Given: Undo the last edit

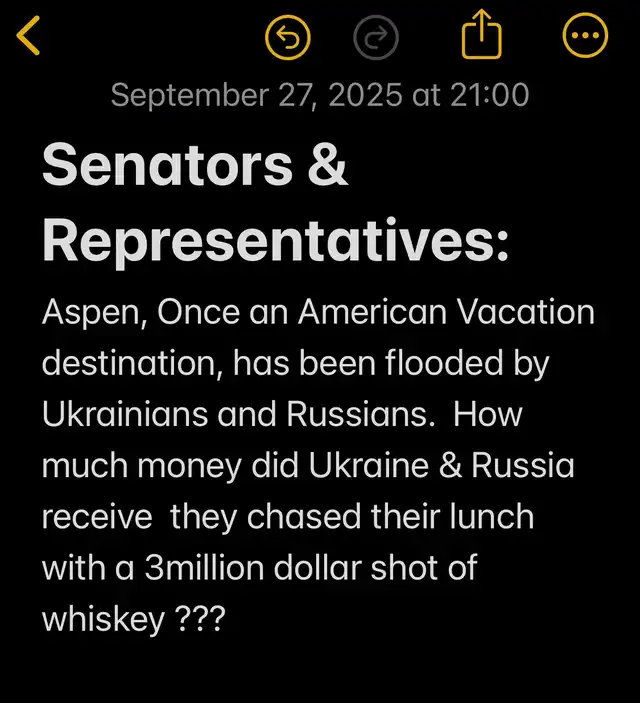Looking at the screenshot, I should tap(288, 39).
